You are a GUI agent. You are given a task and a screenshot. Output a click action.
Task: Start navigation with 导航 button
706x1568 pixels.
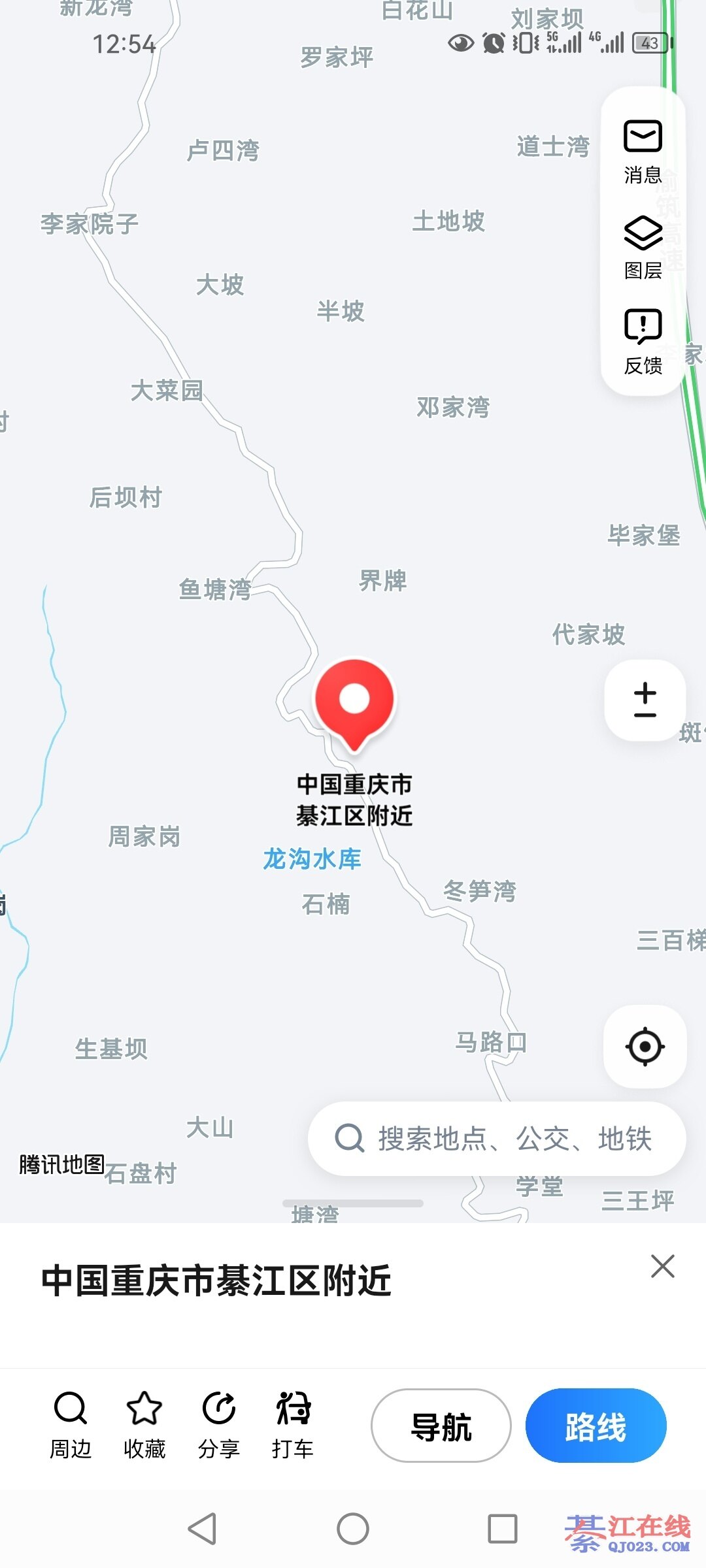(441, 1426)
